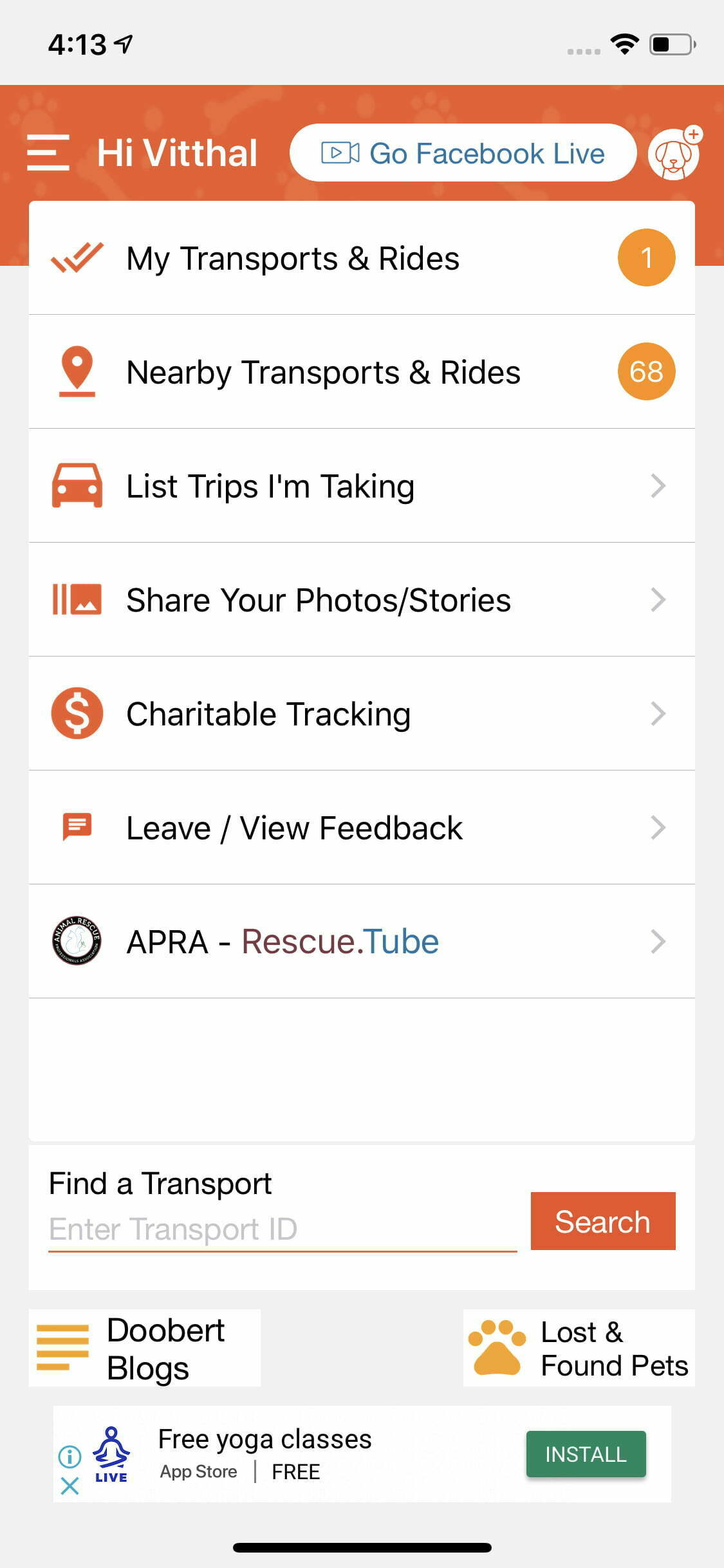Screen dimensions: 724x1568
Task: Tap the Search button
Action: (x=603, y=1221)
